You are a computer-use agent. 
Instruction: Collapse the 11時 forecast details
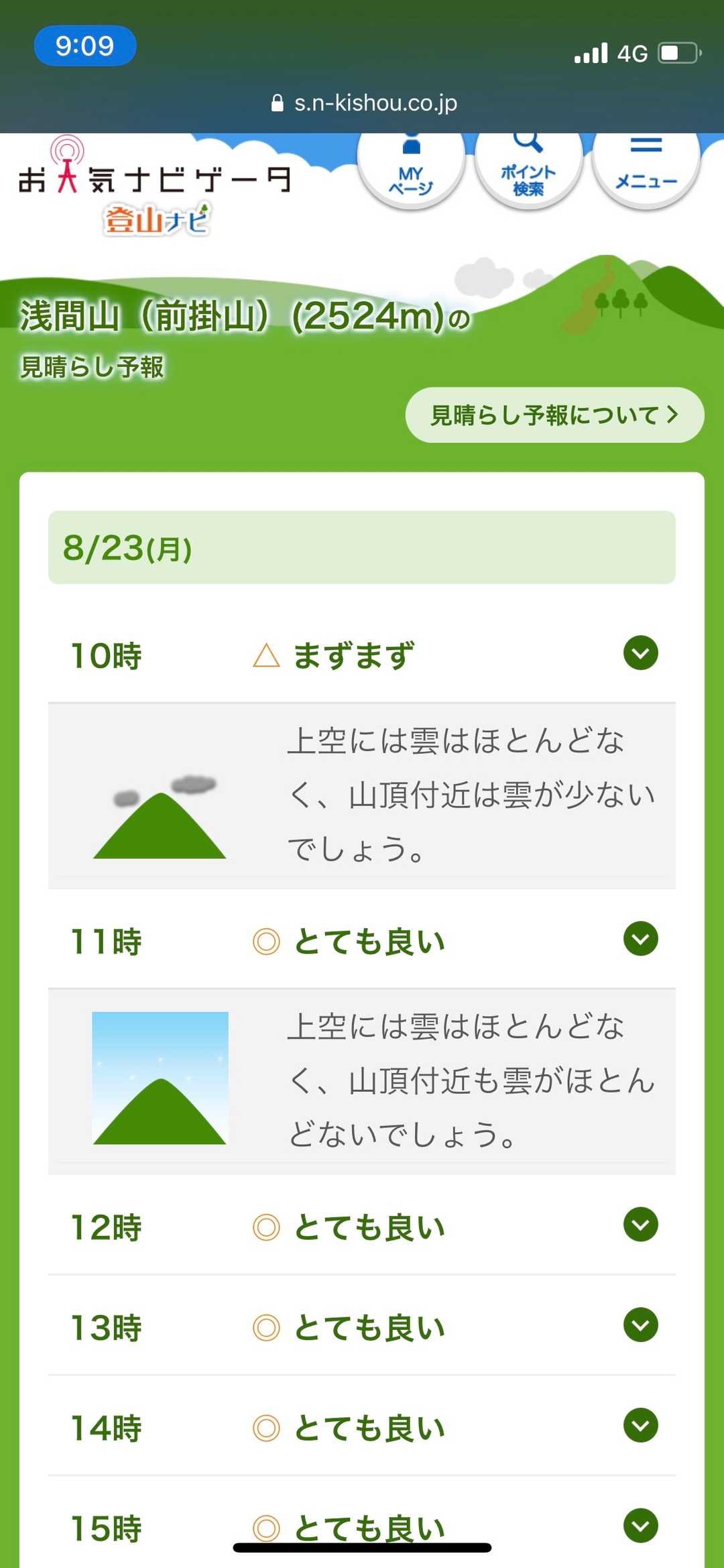coord(640,939)
